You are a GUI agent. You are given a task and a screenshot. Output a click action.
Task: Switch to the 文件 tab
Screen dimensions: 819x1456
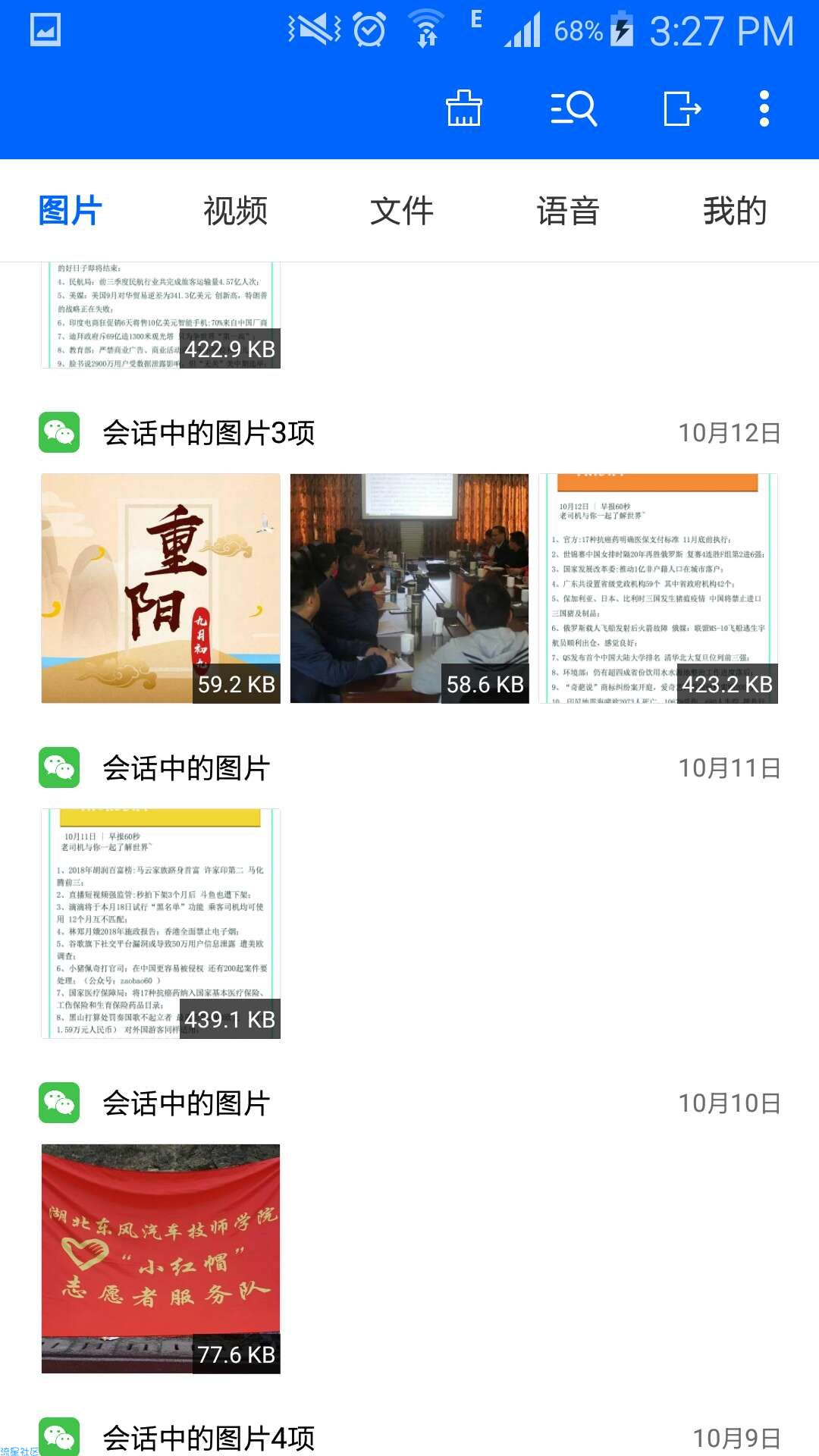[401, 211]
